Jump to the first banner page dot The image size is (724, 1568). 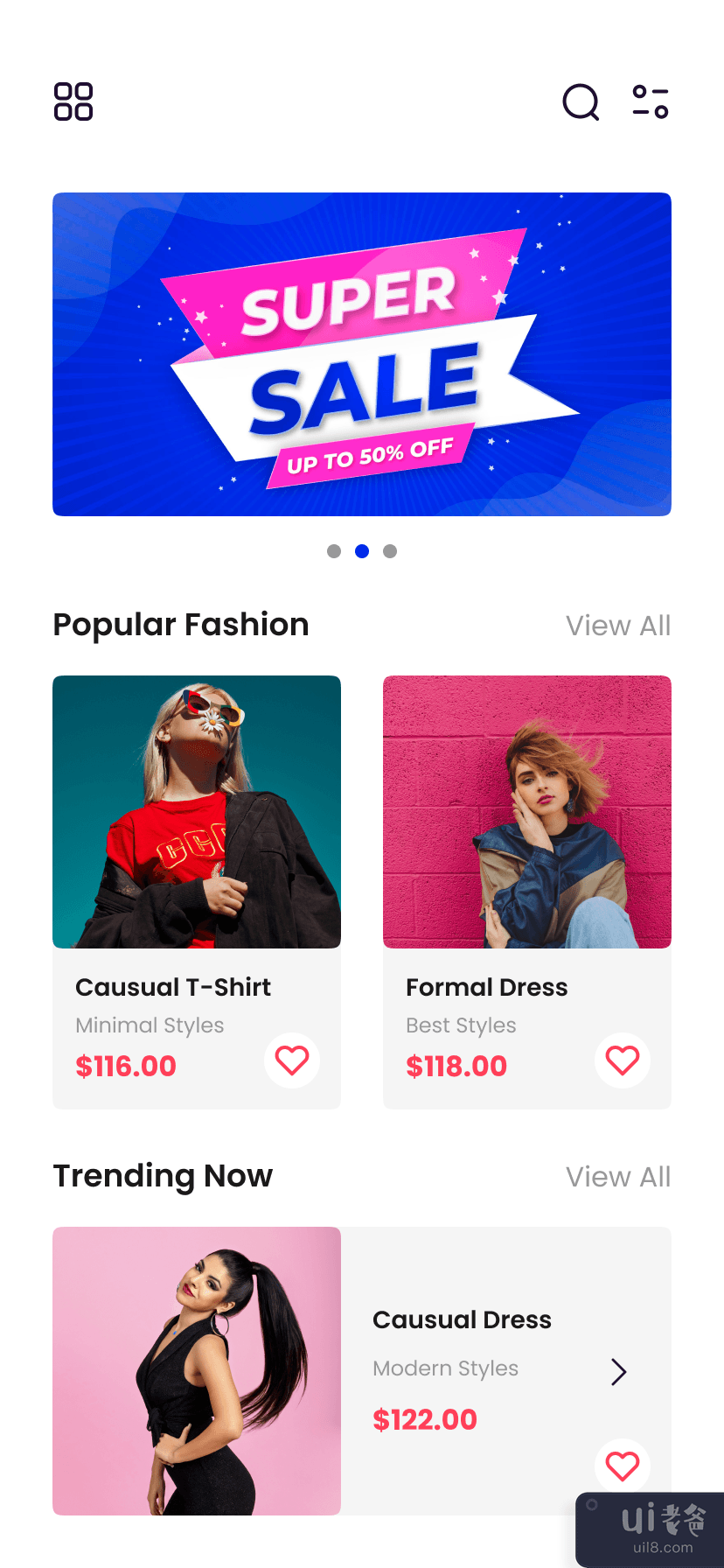point(334,551)
